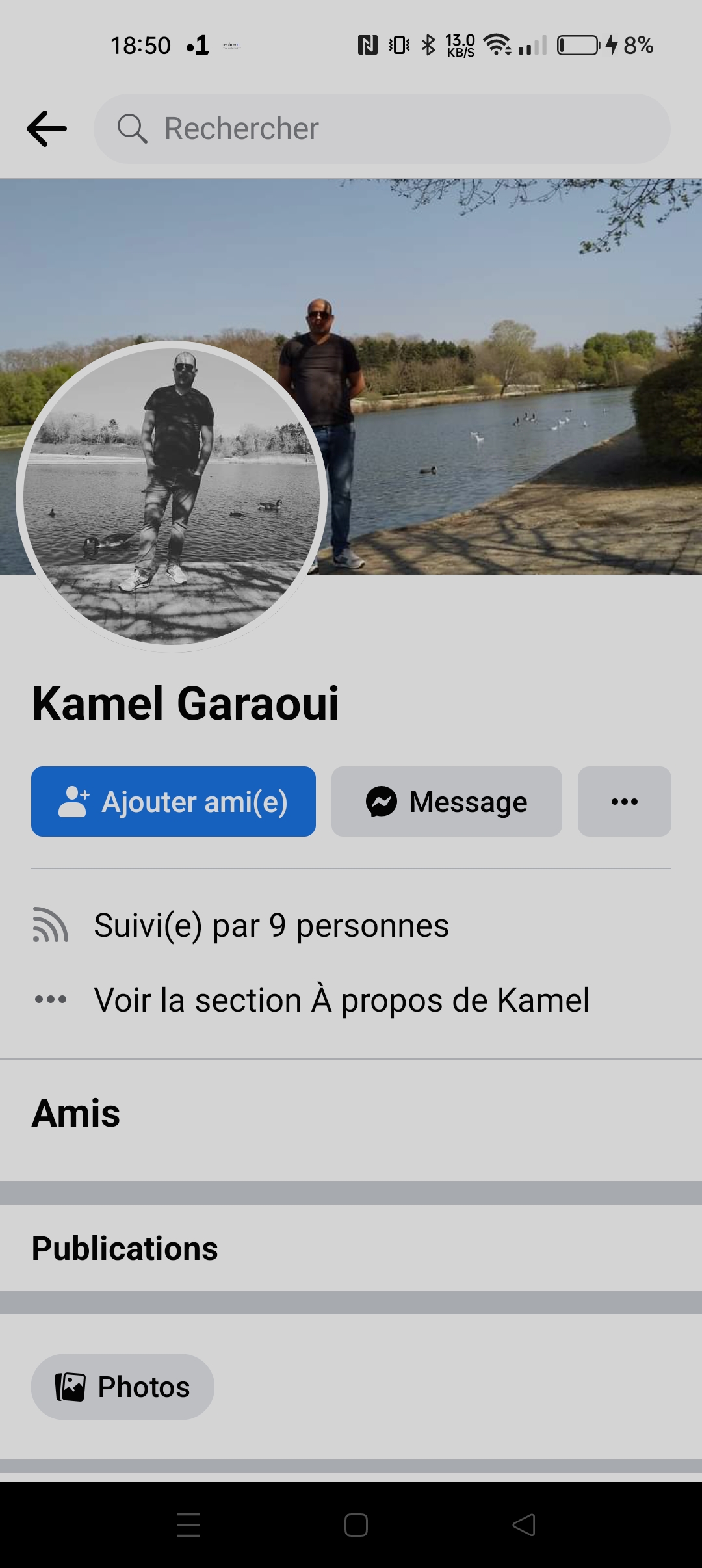Viewport: 702px width, 1568px height.
Task: Open the three-dot more options button
Action: pyautogui.click(x=624, y=802)
